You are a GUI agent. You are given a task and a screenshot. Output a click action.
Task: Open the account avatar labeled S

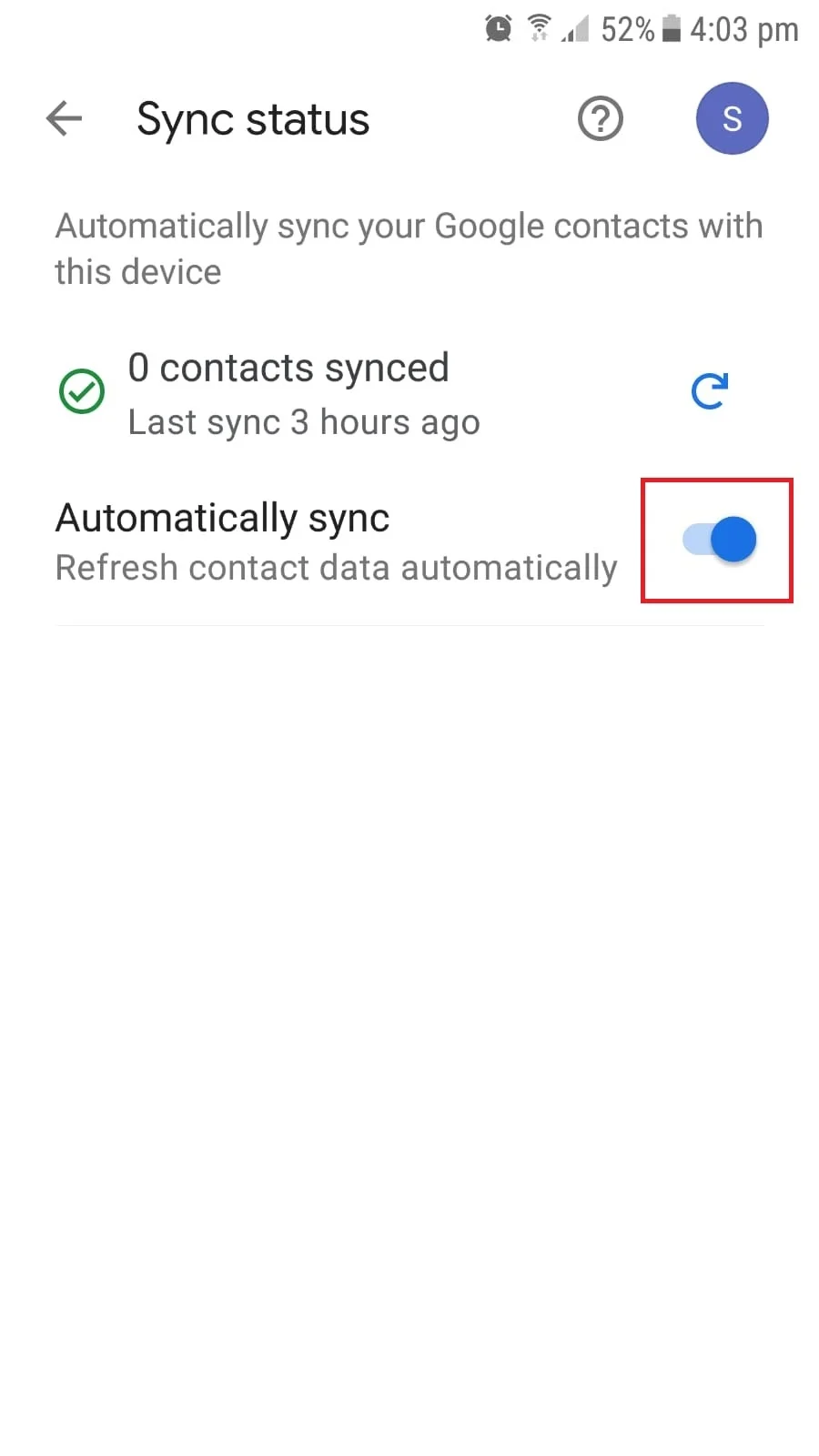tap(732, 118)
